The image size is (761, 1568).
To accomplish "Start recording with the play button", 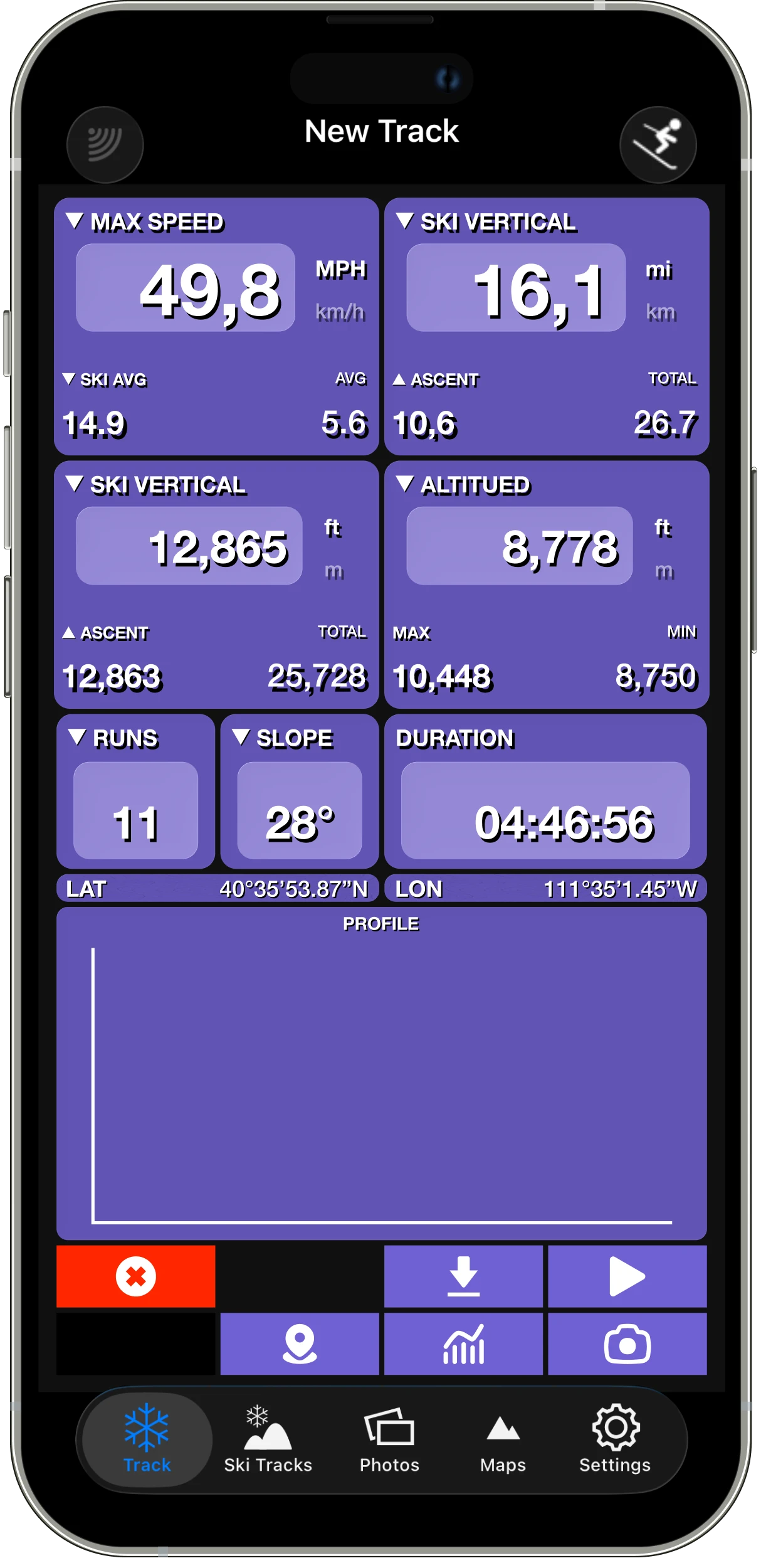I will pos(627,1276).
